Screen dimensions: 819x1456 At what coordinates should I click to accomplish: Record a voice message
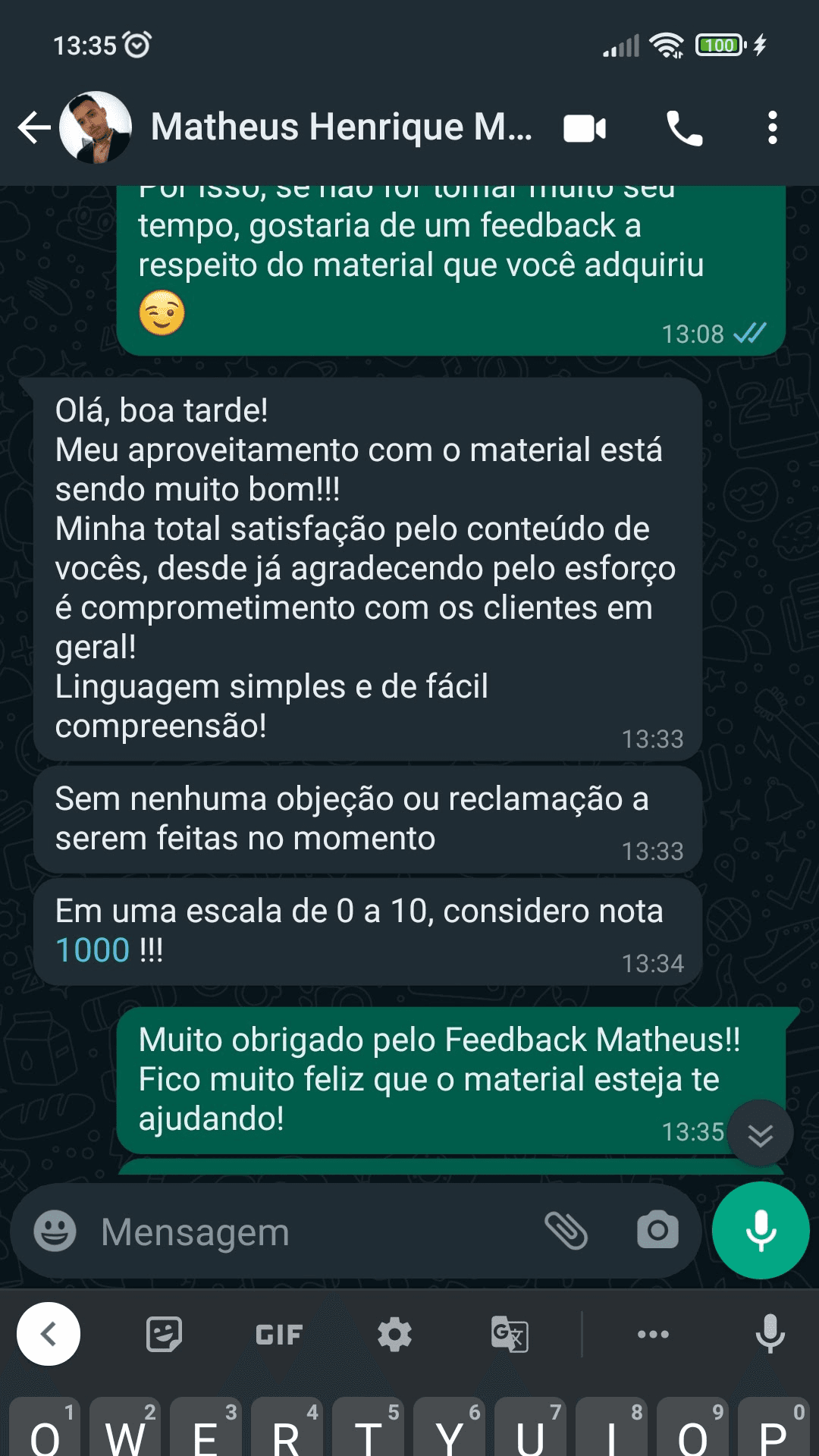coord(760,1231)
